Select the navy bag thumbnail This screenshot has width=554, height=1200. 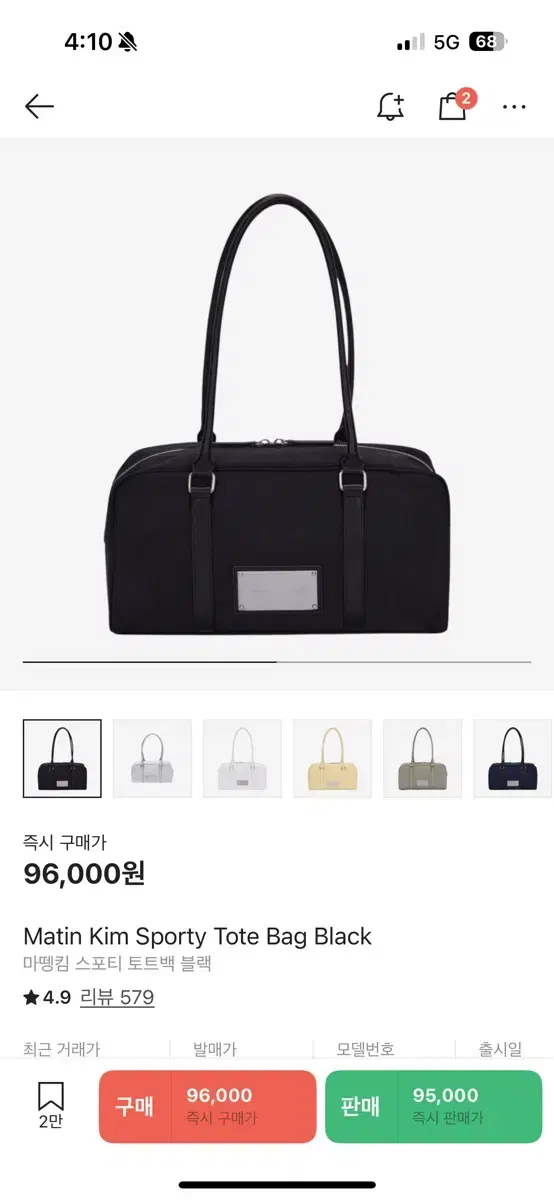512,758
